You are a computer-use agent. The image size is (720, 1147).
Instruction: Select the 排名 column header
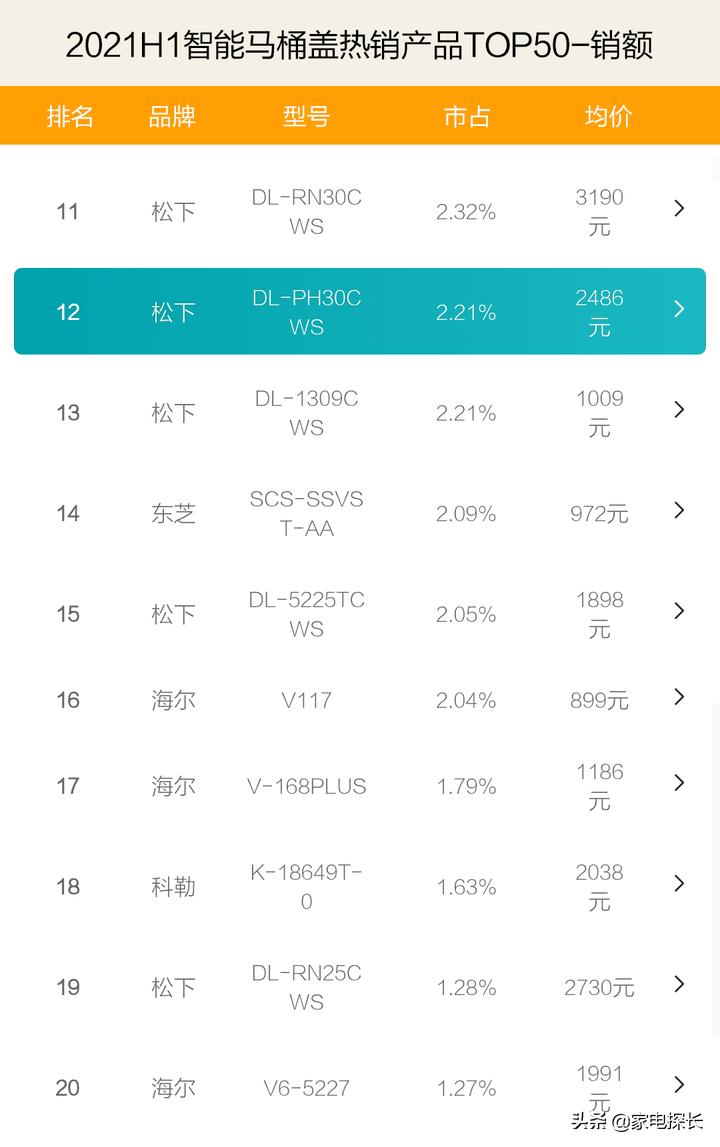click(70, 116)
